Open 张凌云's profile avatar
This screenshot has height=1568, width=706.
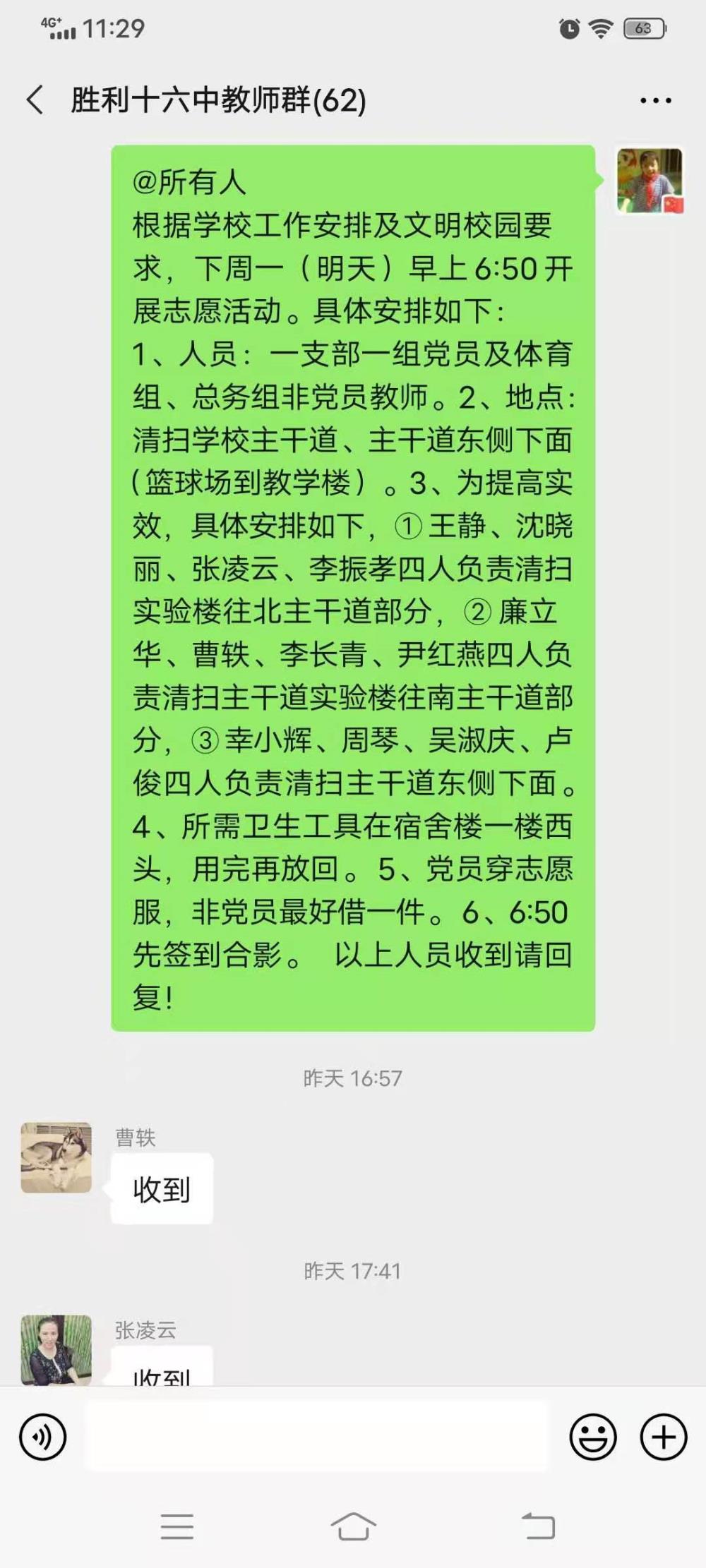click(x=56, y=1349)
